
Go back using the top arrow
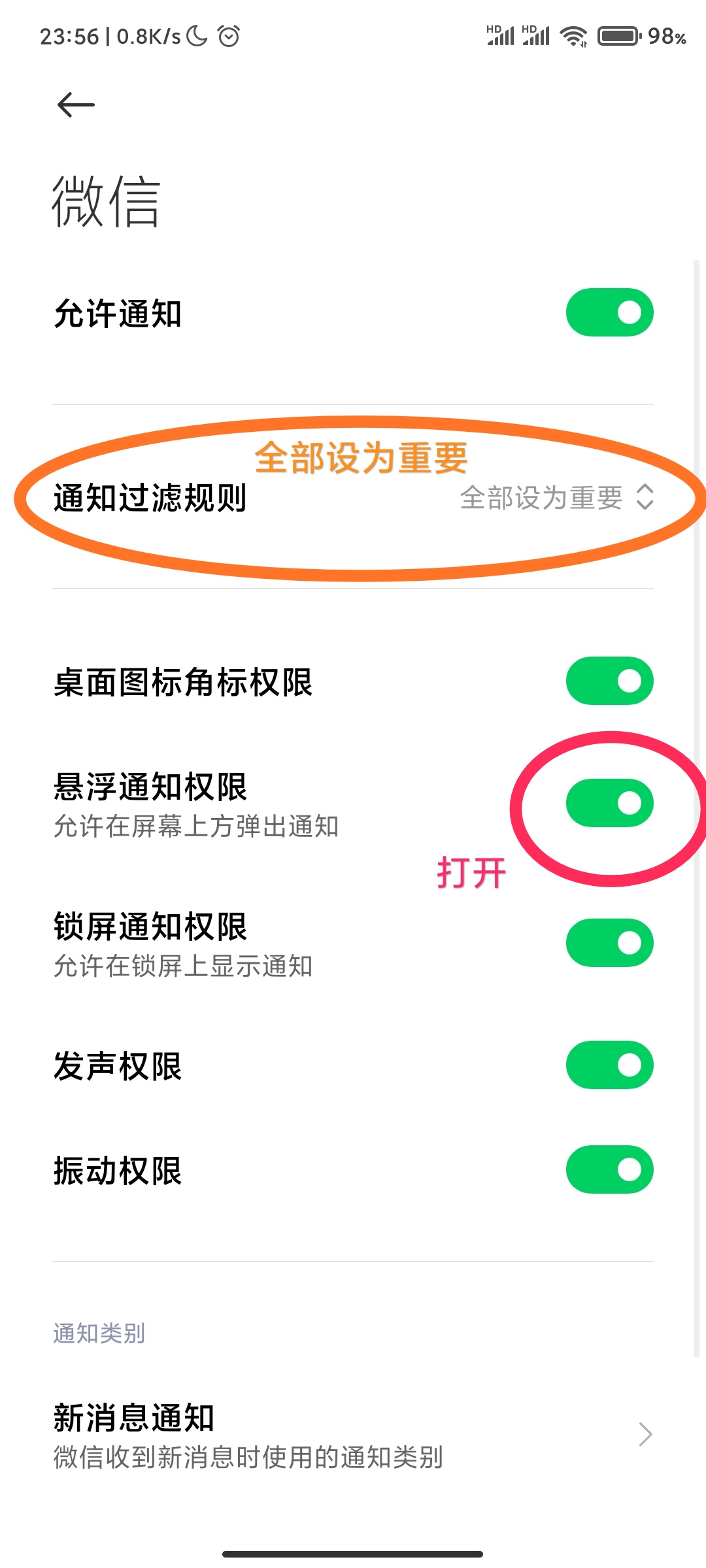(x=76, y=105)
